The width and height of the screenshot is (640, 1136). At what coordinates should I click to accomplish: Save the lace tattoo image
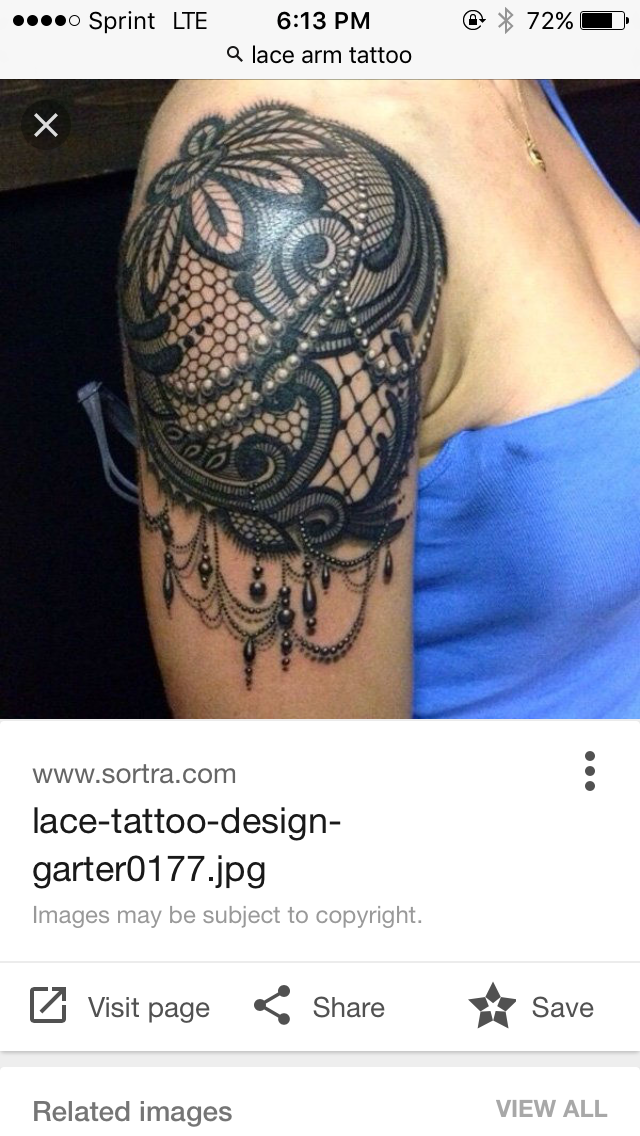coord(532,1007)
